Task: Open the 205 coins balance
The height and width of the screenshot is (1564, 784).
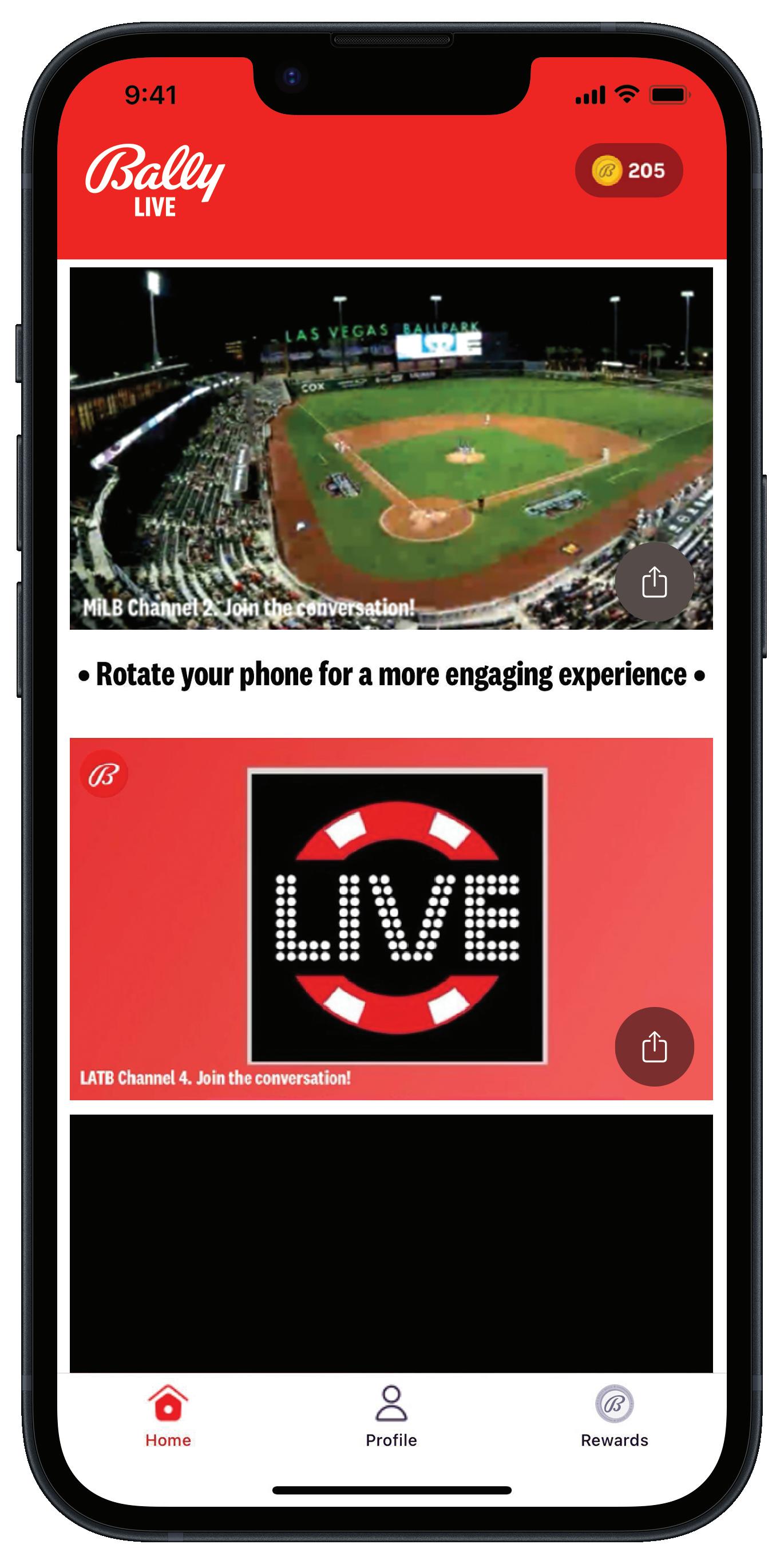Action: click(629, 171)
